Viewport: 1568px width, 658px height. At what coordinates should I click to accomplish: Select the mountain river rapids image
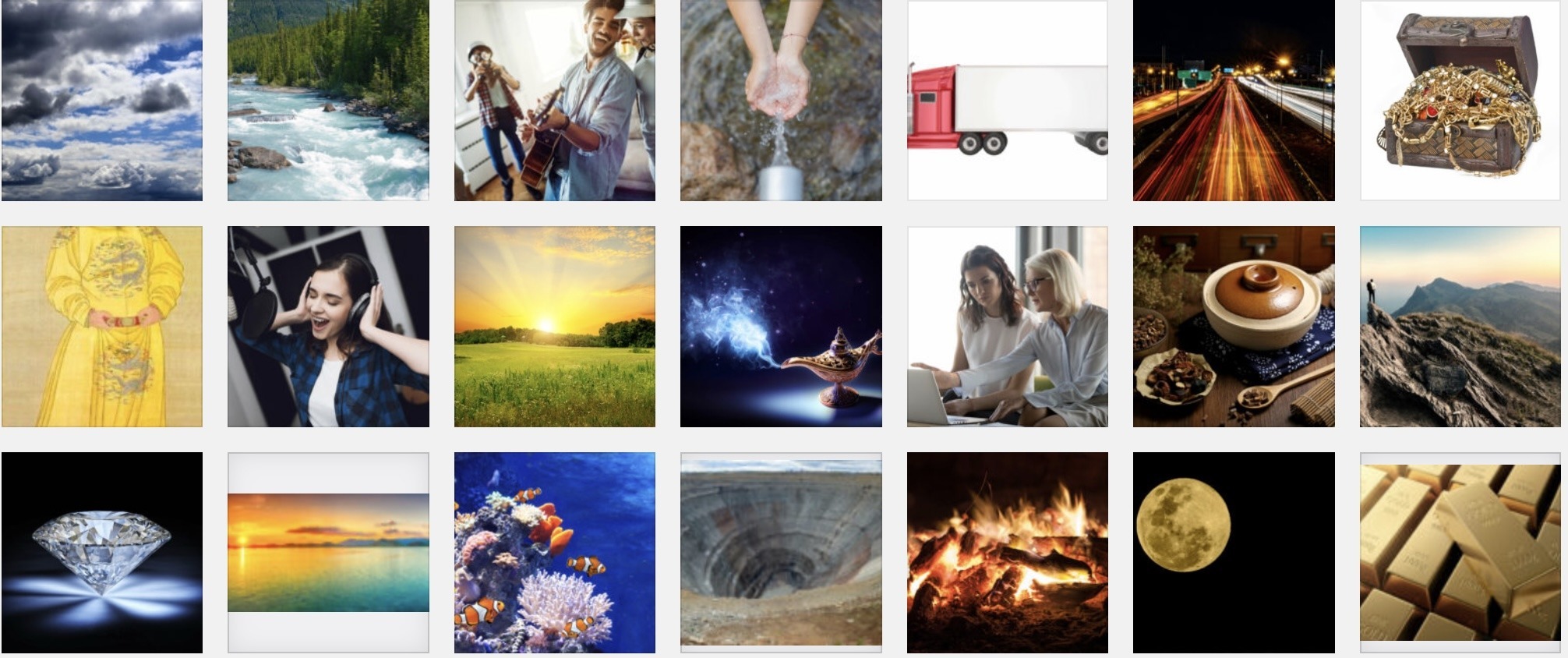(x=328, y=101)
